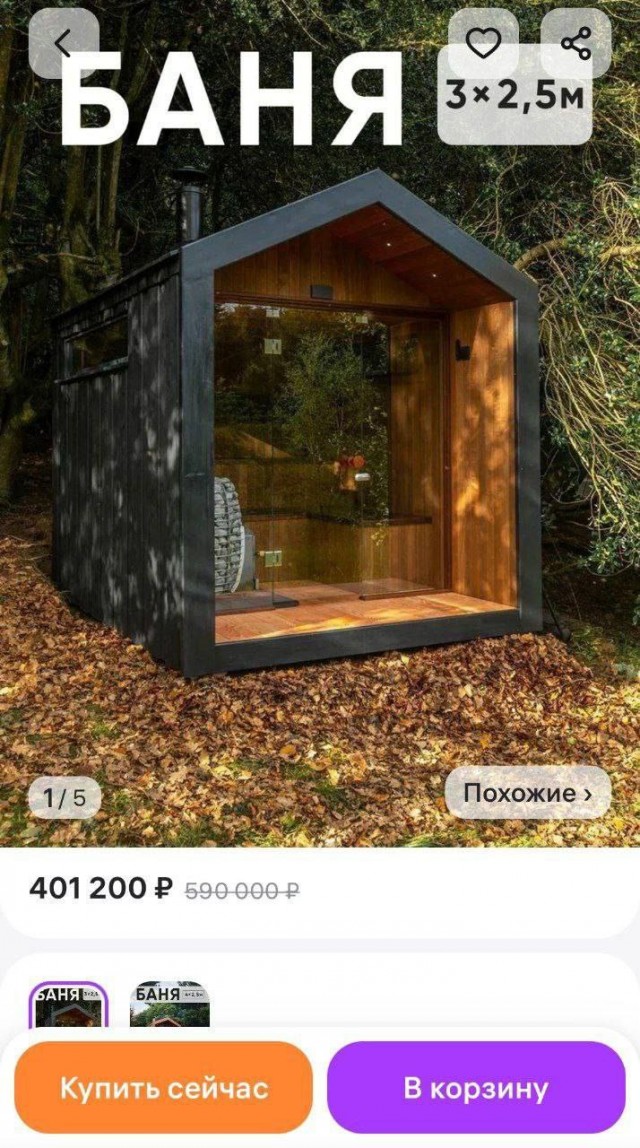Go back using the top-left arrow
This screenshot has width=640, height=1148.
click(x=64, y=43)
